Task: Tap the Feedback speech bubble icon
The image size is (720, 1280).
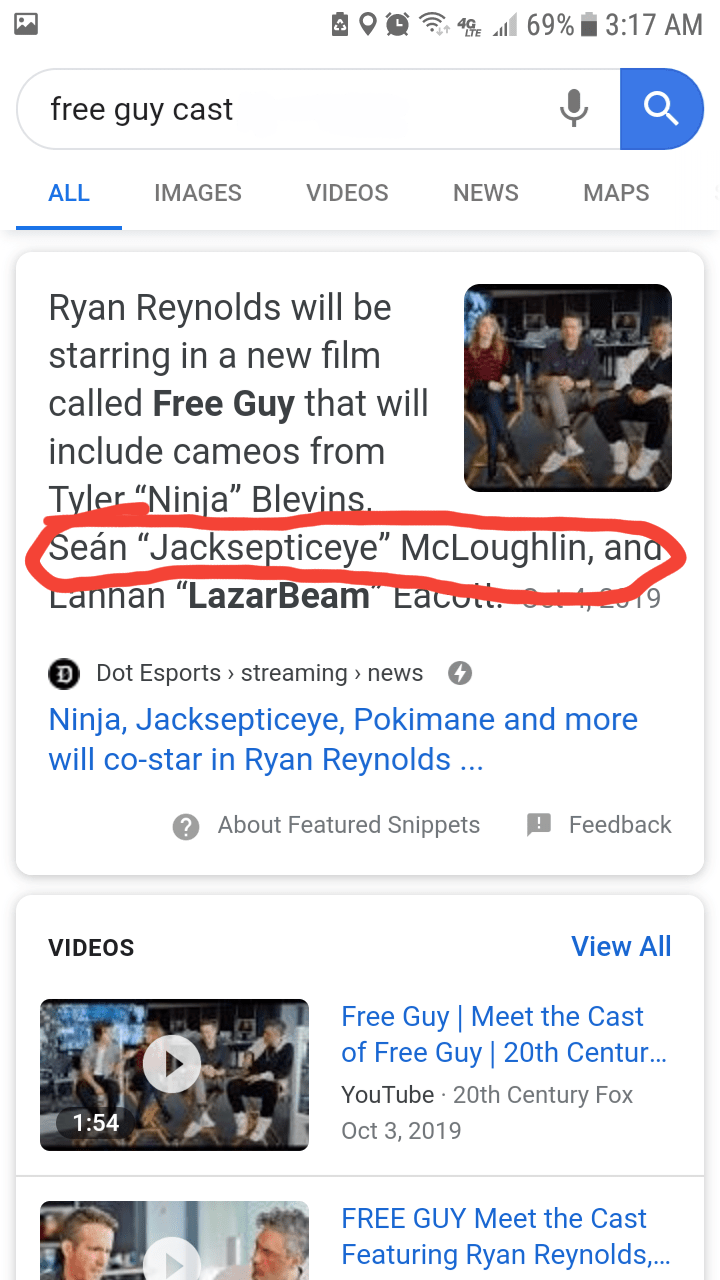Action: pos(539,824)
